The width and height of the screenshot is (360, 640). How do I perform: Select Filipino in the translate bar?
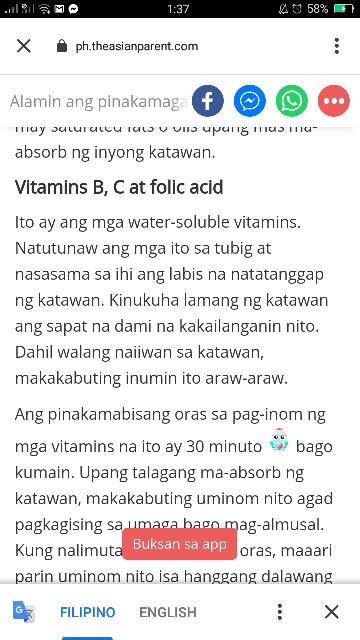[x=88, y=612]
